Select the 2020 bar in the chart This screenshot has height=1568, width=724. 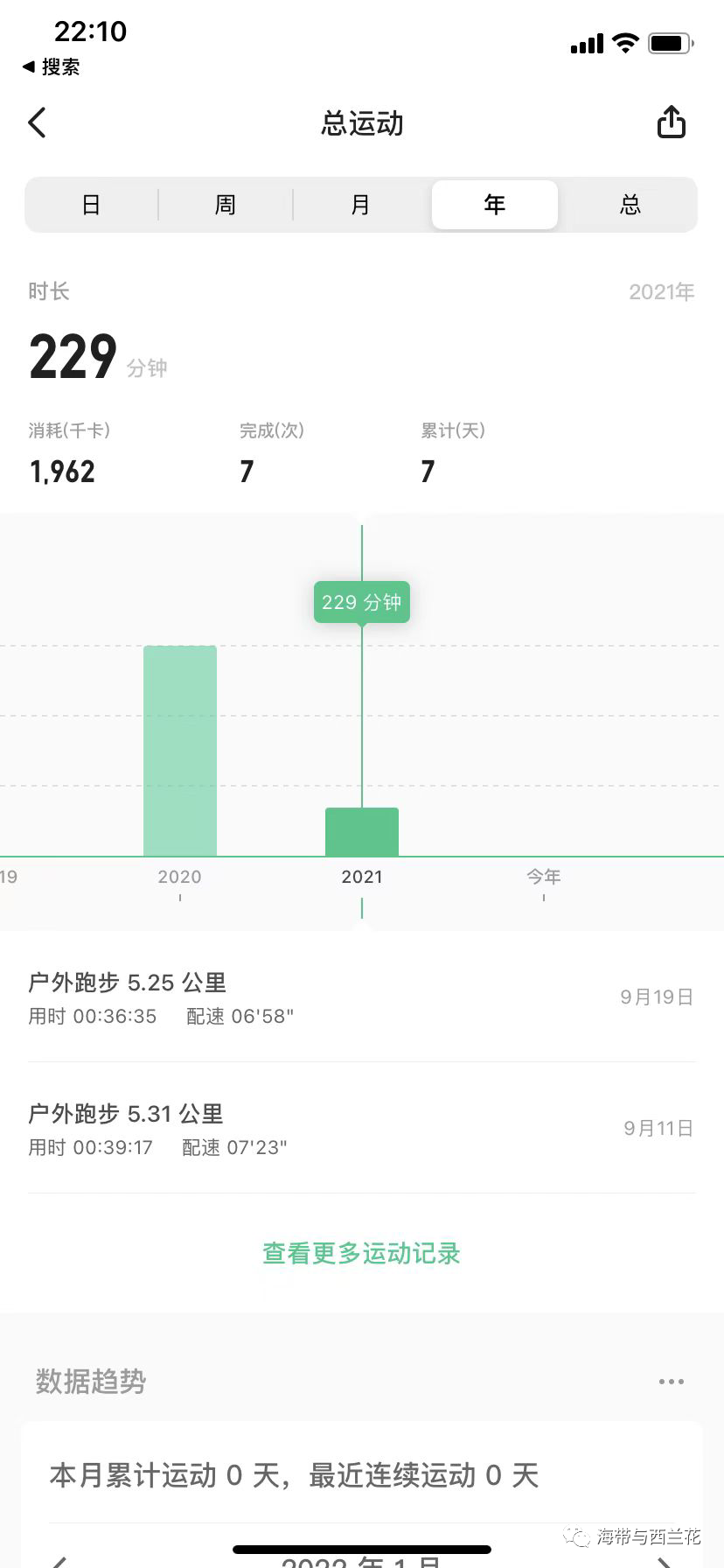pos(180,751)
